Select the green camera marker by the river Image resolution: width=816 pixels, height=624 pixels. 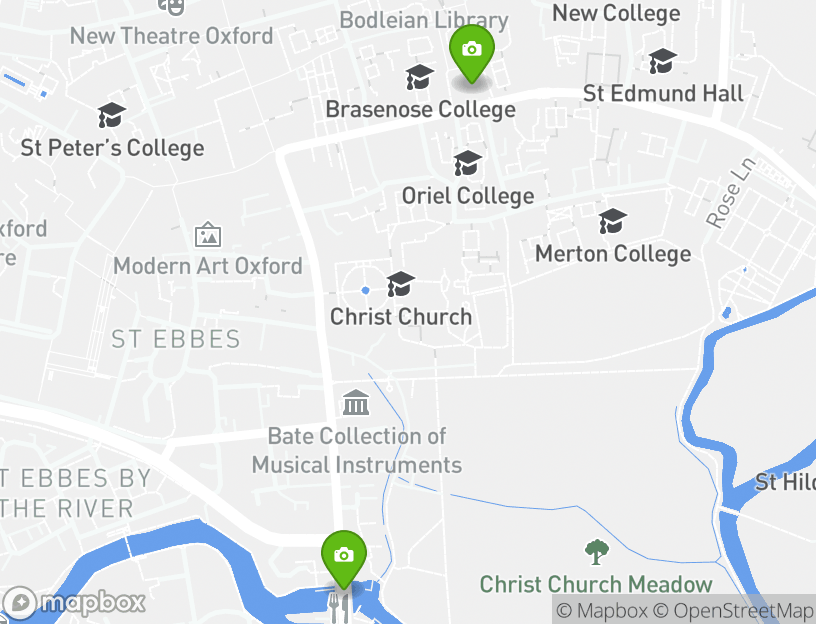343,557
